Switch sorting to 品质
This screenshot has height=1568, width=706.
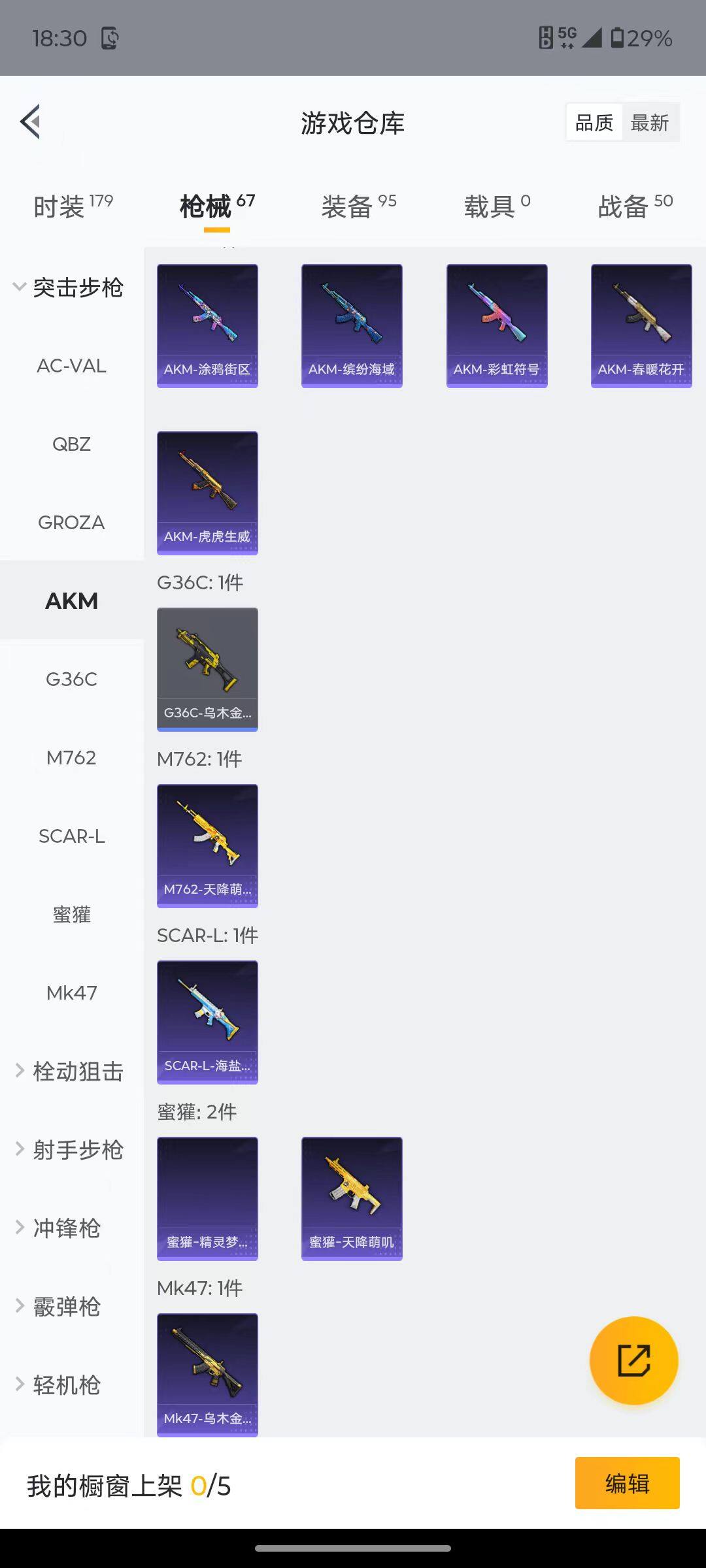[593, 122]
